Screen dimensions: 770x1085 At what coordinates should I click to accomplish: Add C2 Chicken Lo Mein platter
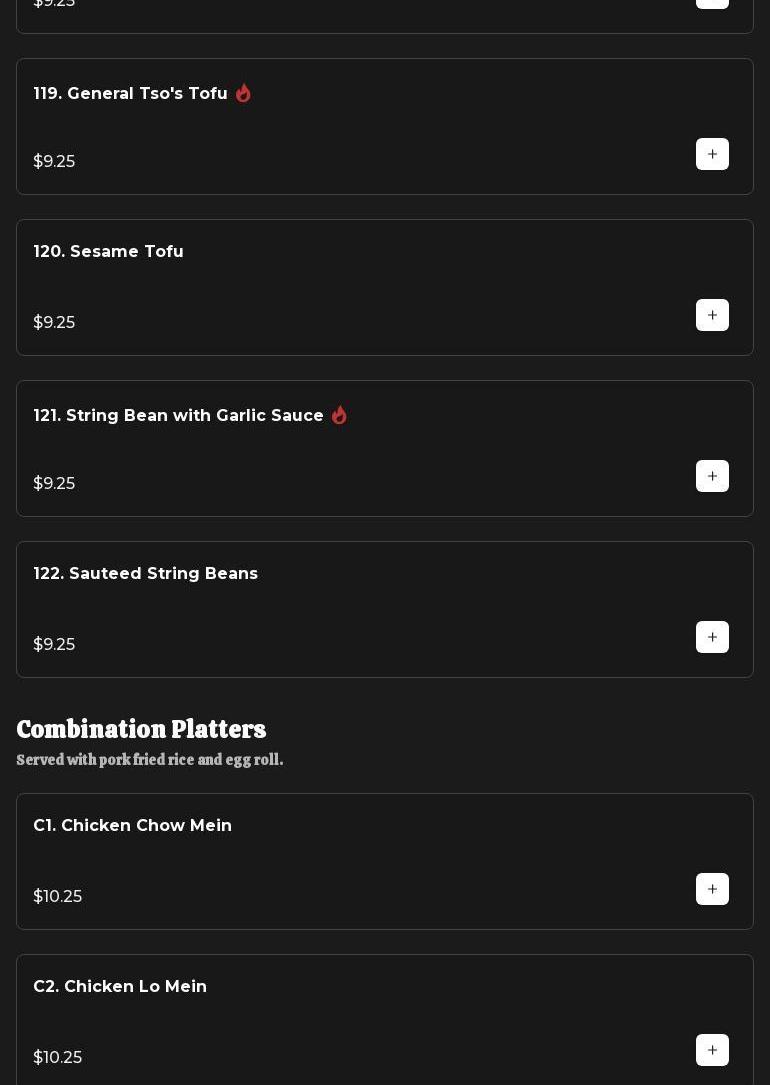tap(712, 1050)
